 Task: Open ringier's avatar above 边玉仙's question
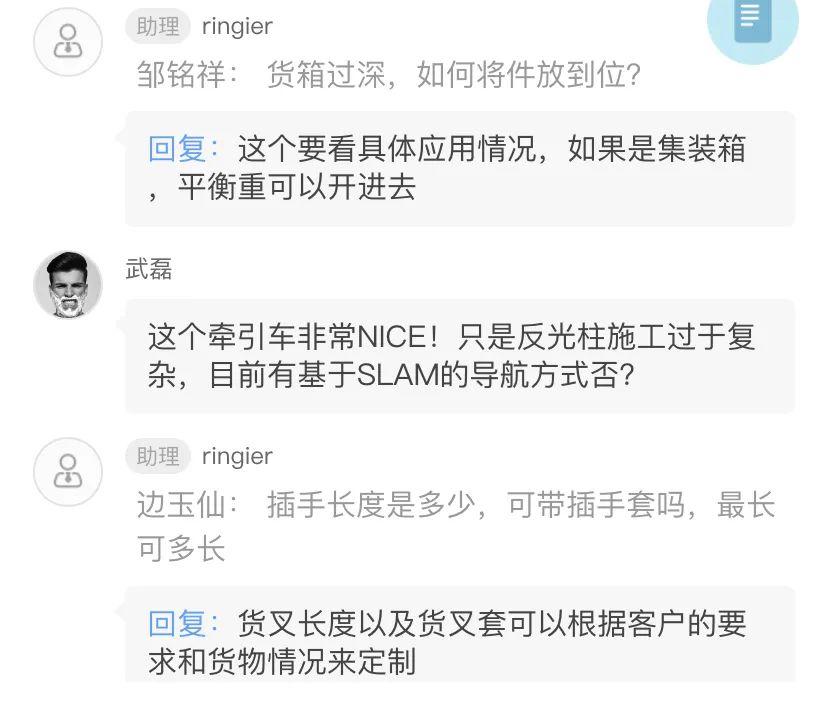(68, 472)
